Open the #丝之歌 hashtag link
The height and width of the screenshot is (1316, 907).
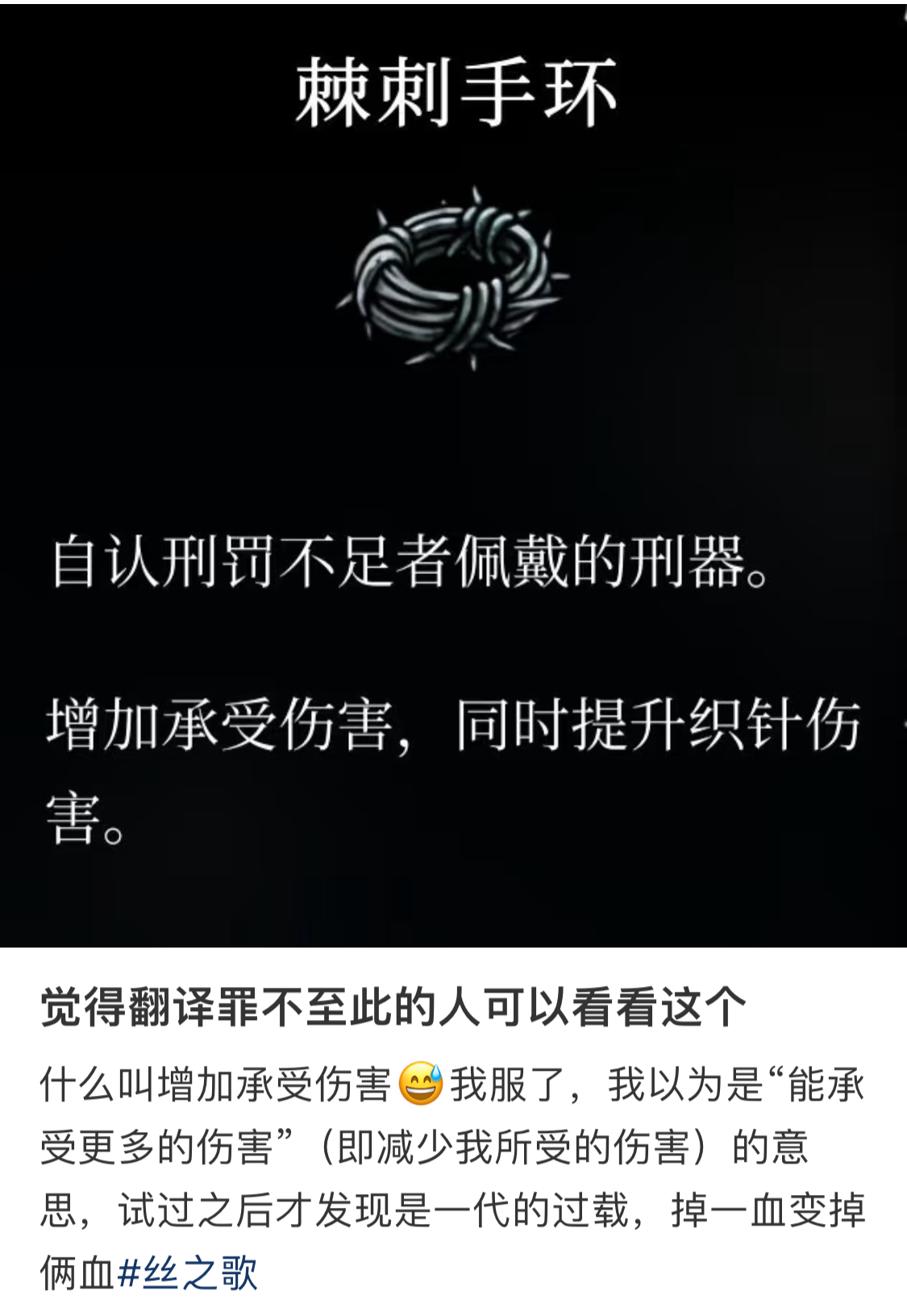(187, 1273)
